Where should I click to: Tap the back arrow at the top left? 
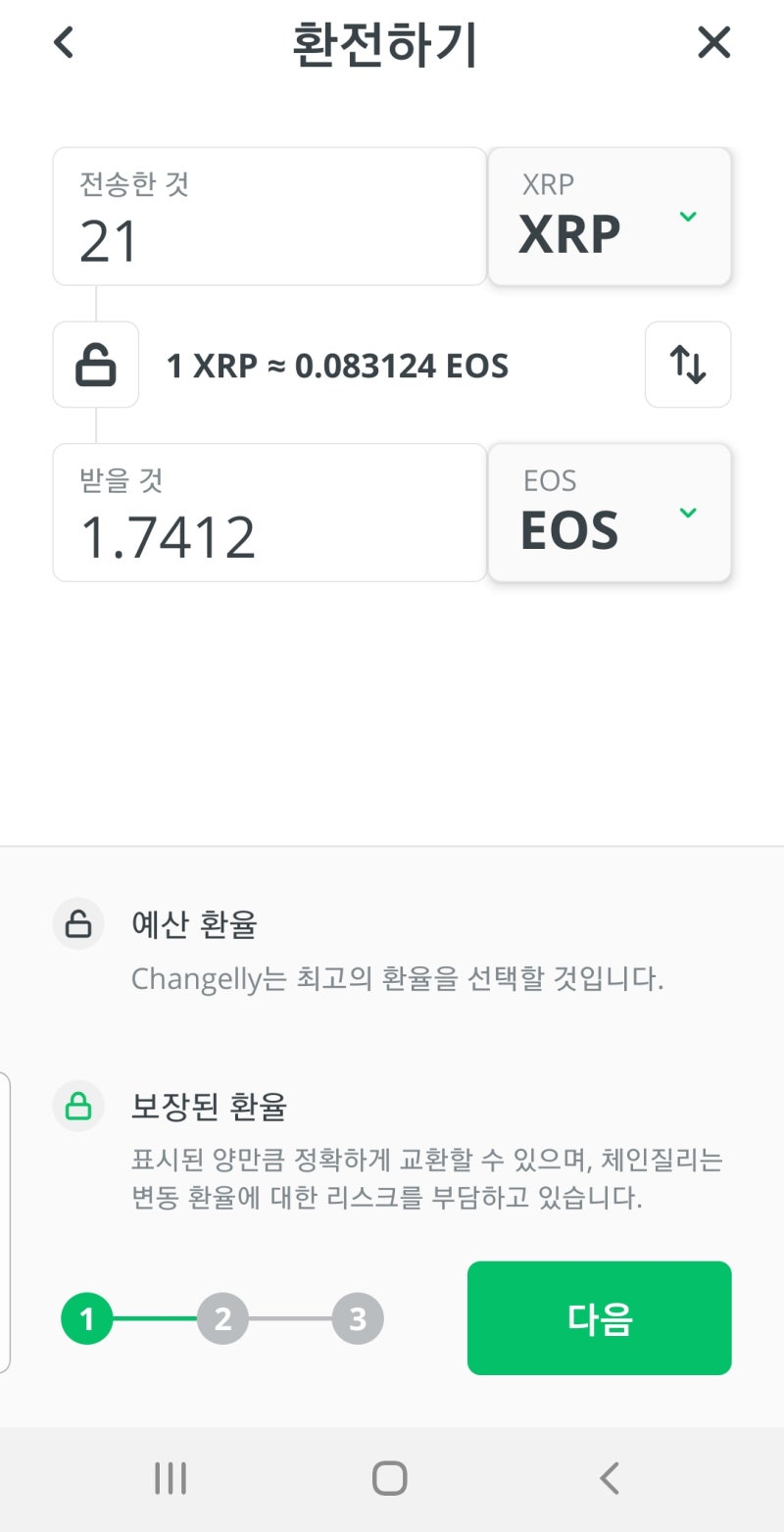click(62, 42)
